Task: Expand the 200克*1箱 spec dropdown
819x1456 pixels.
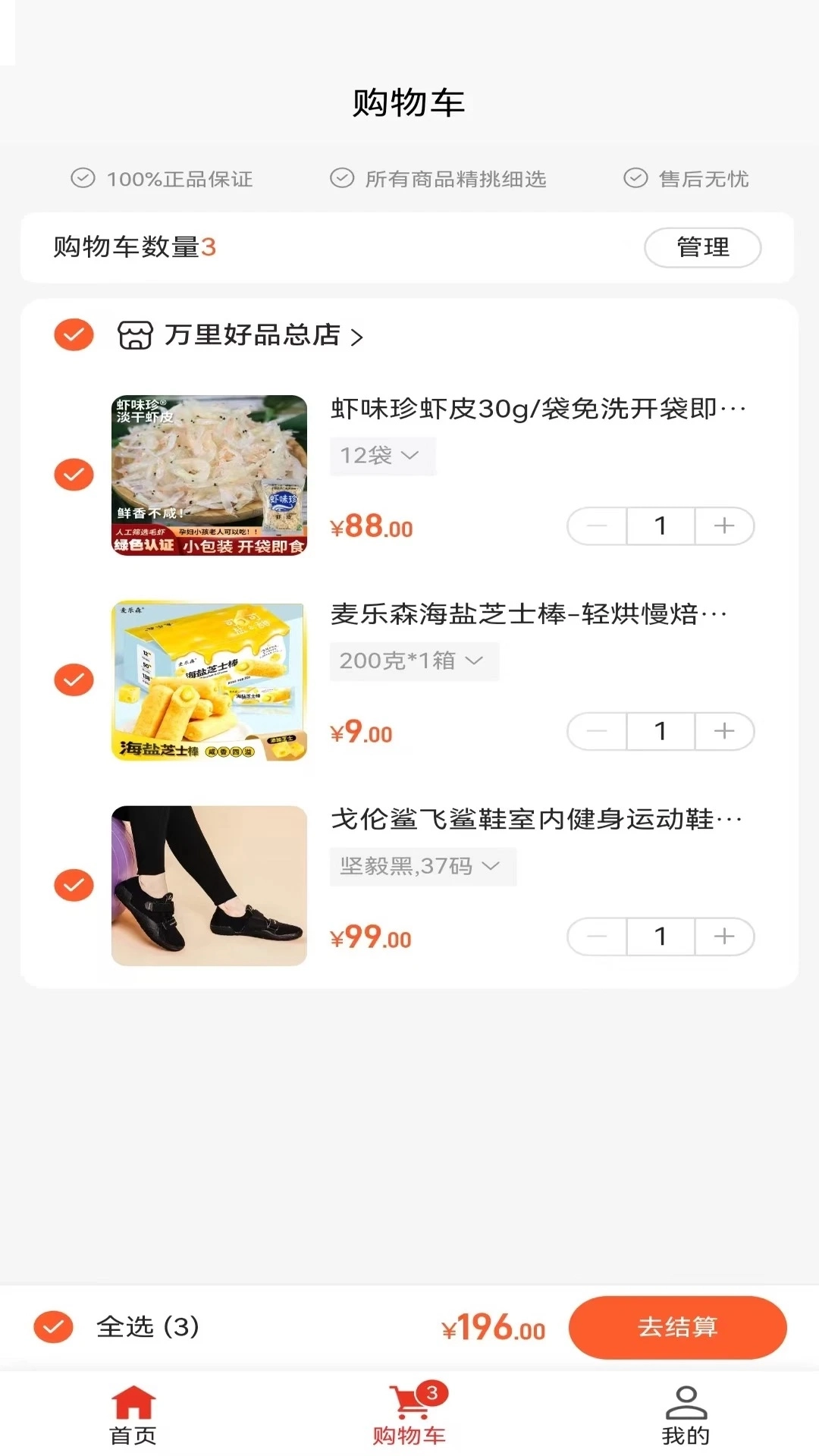Action: point(413,661)
